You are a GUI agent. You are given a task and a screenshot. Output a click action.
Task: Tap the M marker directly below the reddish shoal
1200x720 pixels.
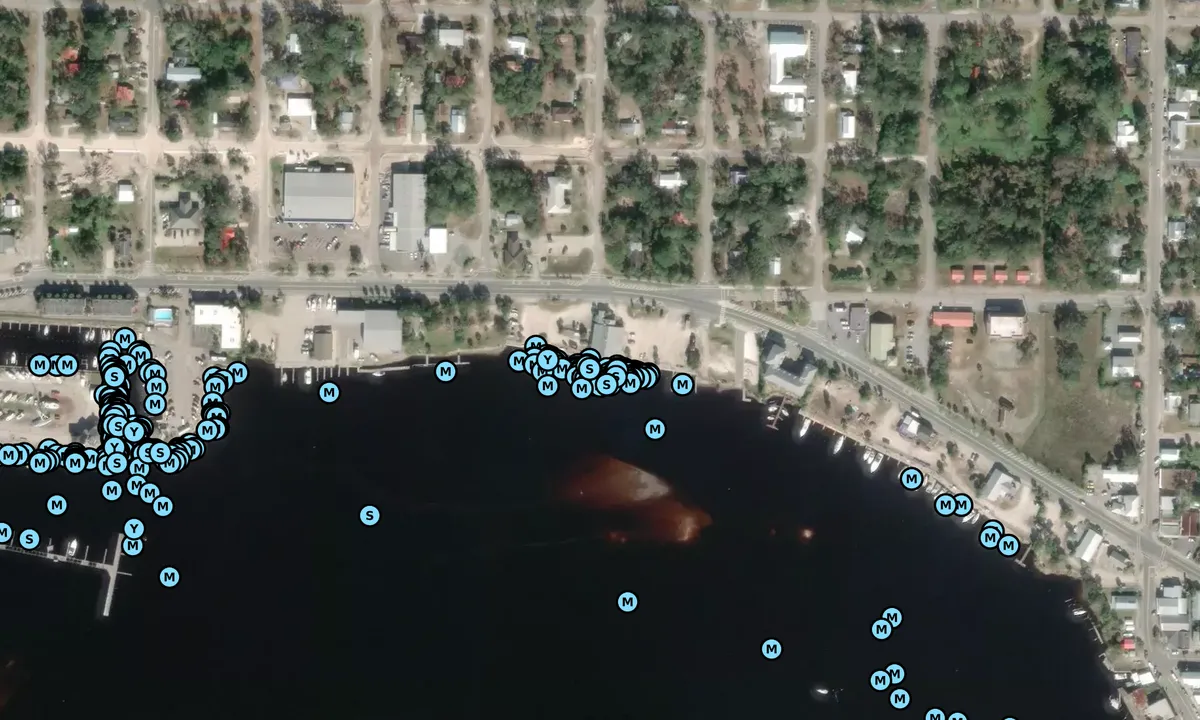pos(627,601)
